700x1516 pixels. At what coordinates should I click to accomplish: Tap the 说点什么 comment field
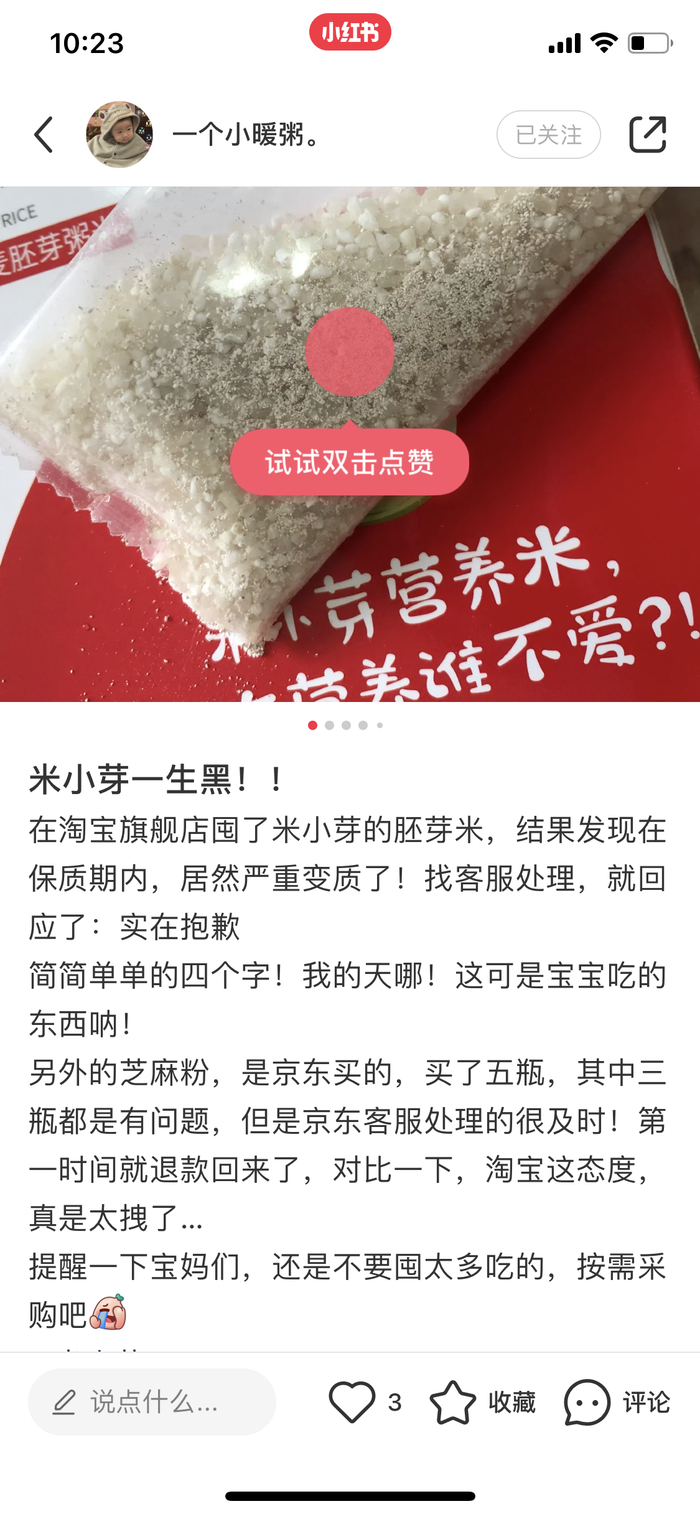tap(152, 1402)
